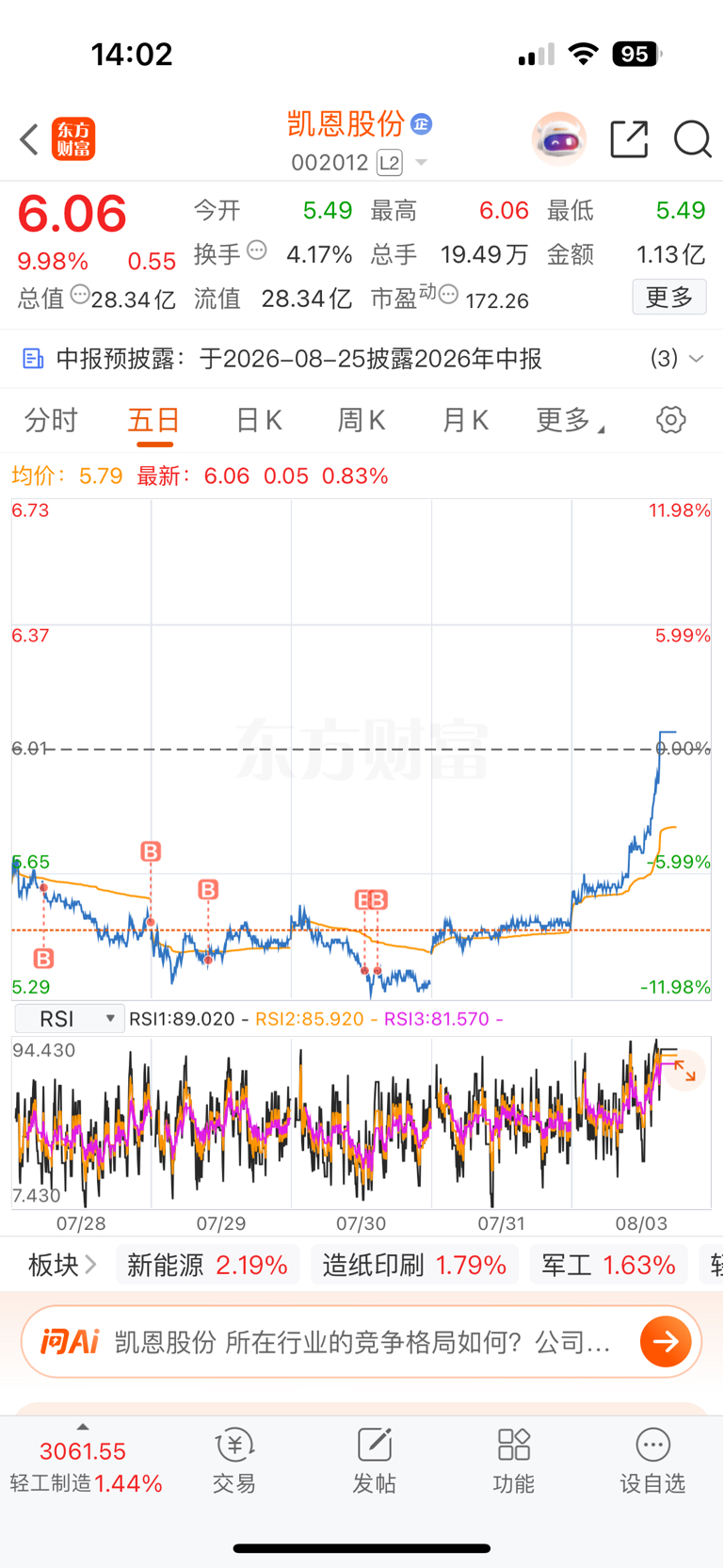Expand the stock code 002012 dropdown
This screenshot has height=1568, width=724.
pos(421,163)
